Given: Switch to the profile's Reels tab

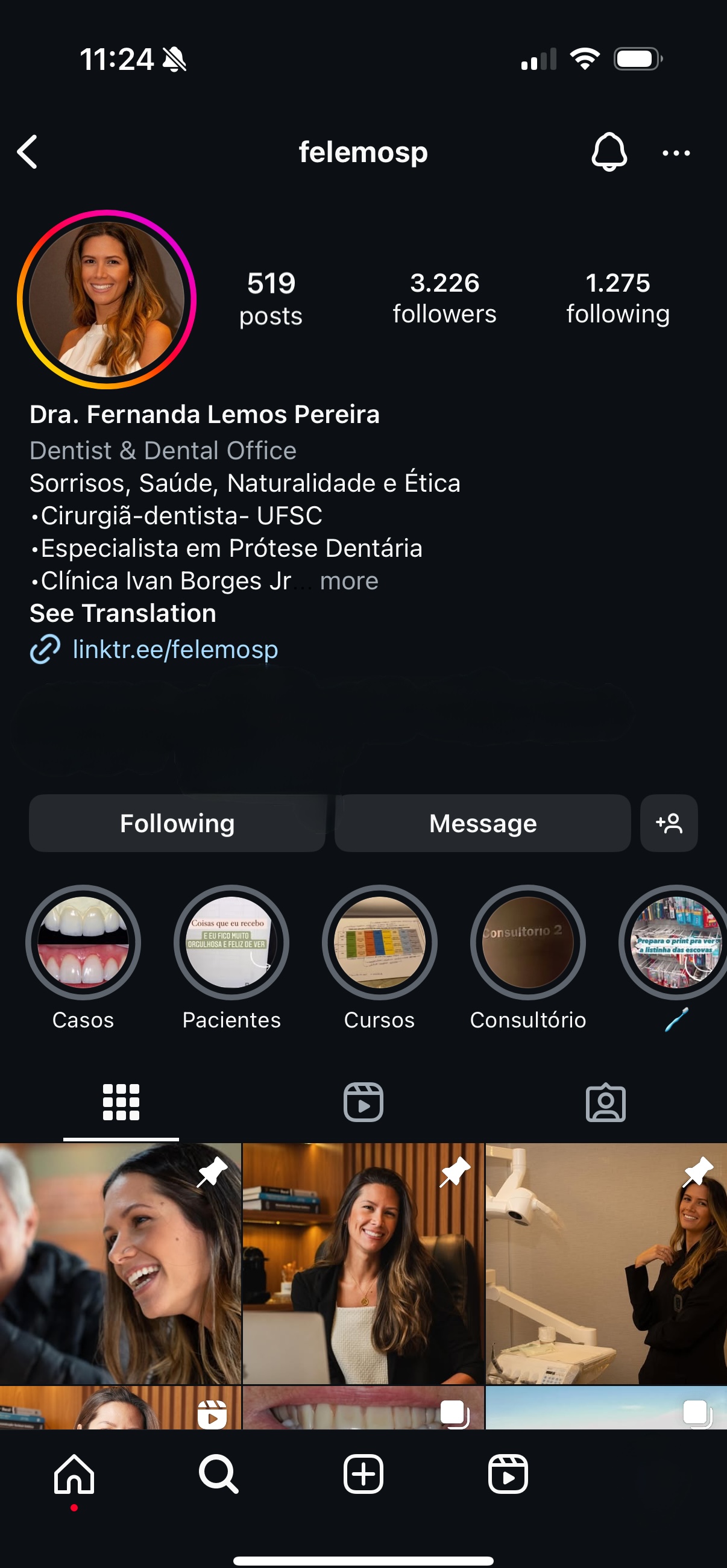Looking at the screenshot, I should tap(363, 1102).
